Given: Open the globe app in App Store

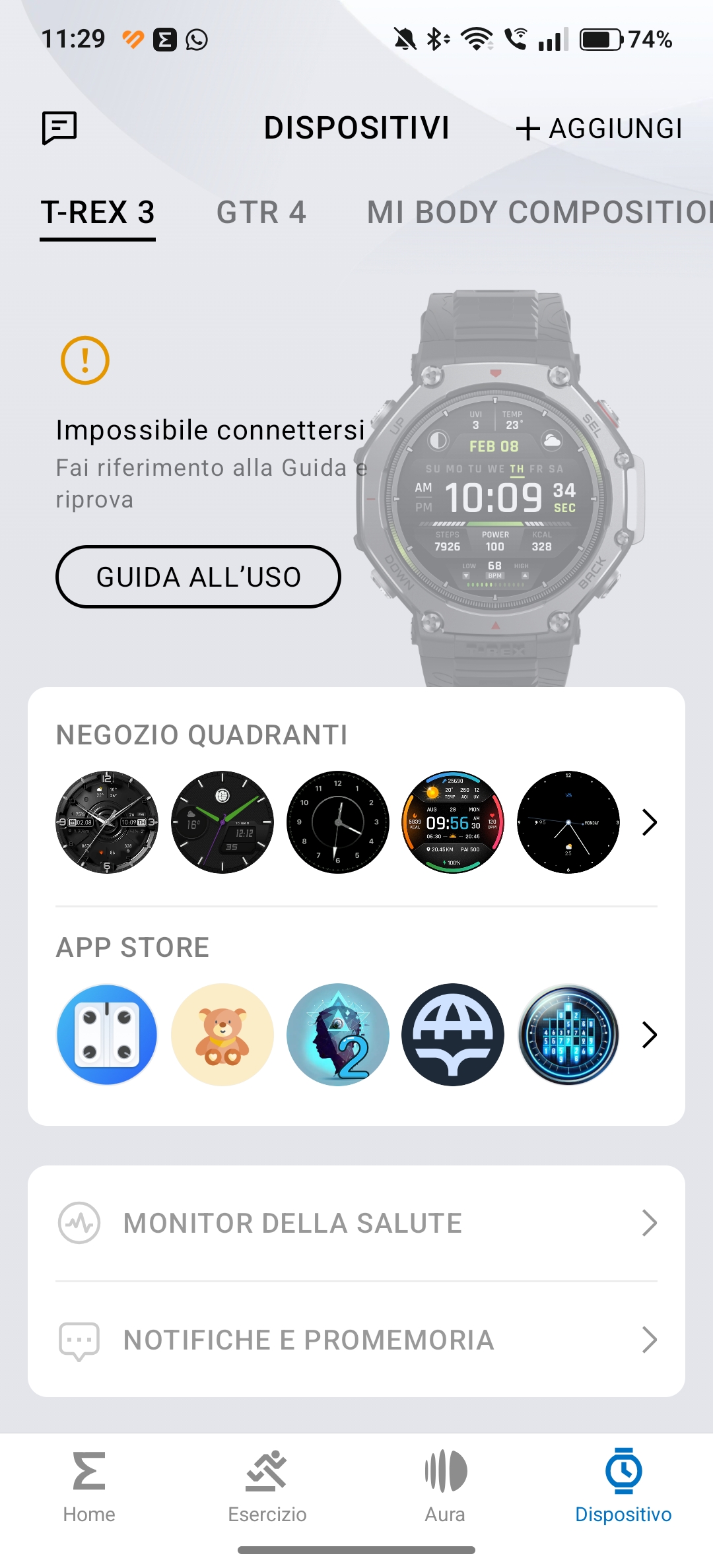Looking at the screenshot, I should tap(453, 1035).
